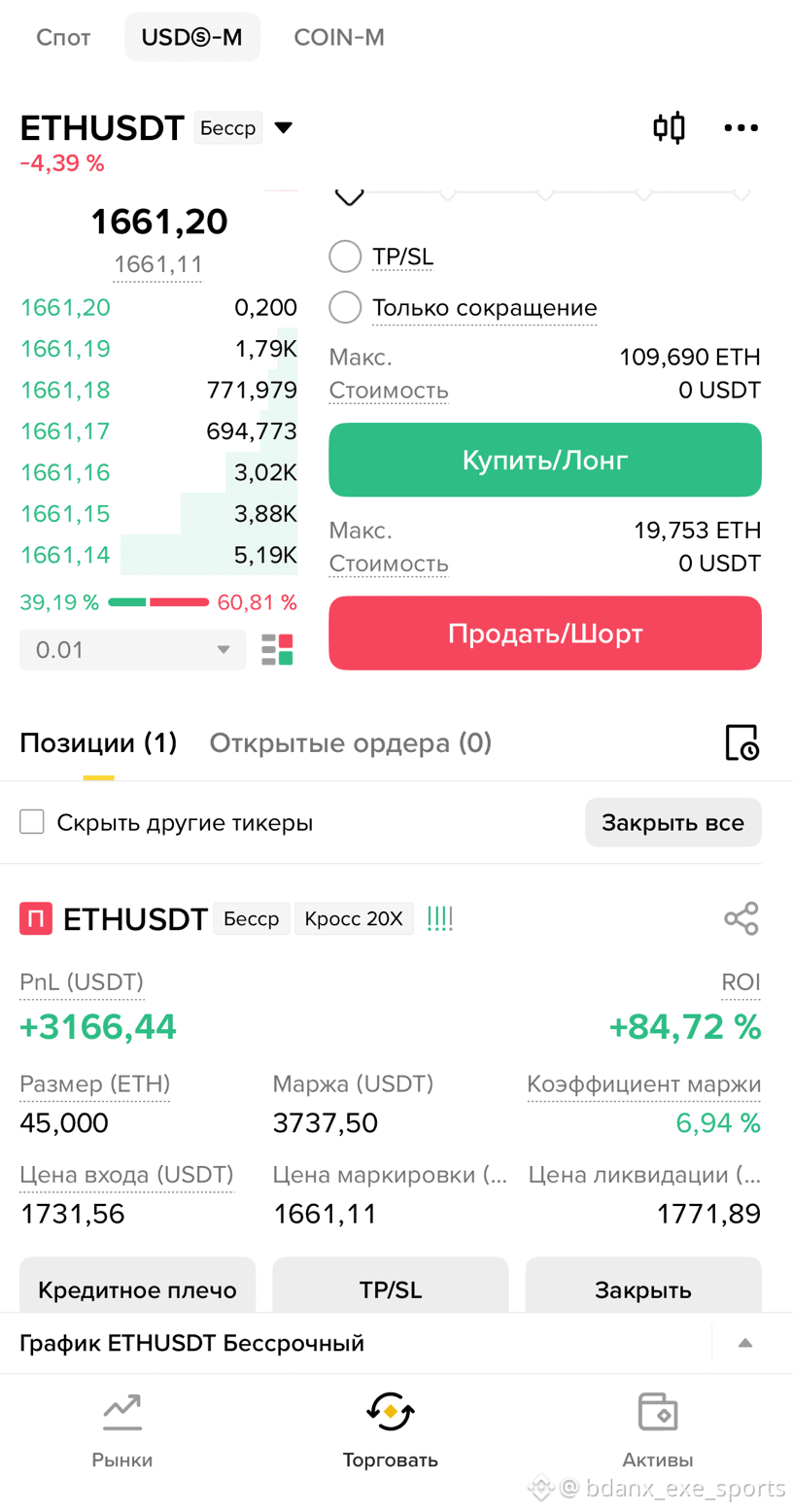This screenshot has width=793, height=1512.
Task: Go to the Активы tab
Action: coord(658,1430)
